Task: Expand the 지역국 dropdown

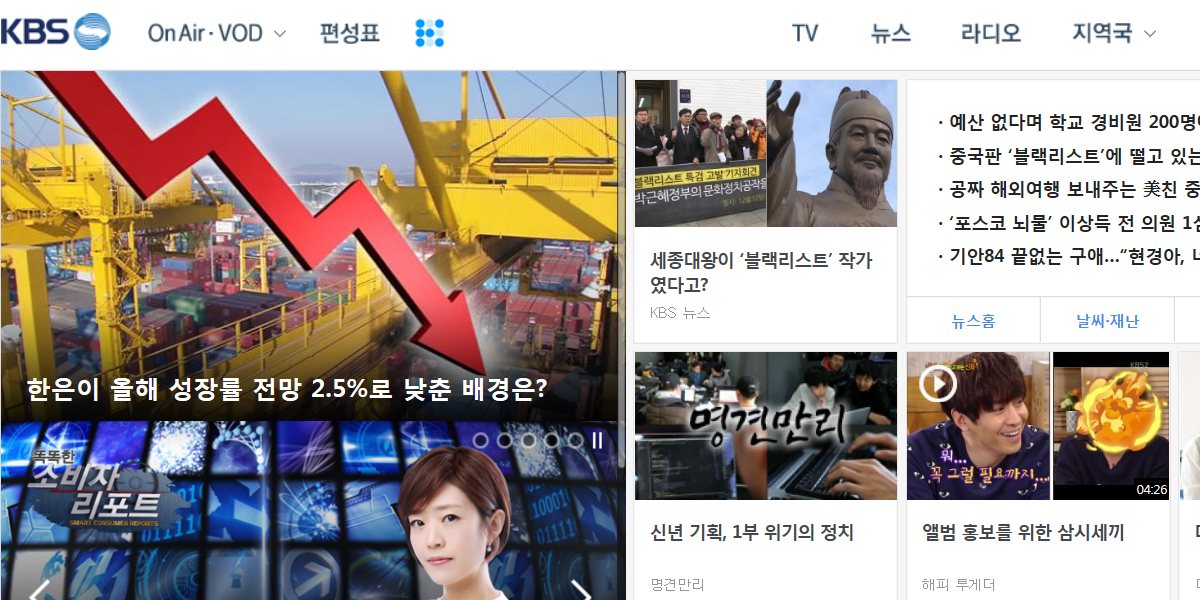Action: (1113, 33)
